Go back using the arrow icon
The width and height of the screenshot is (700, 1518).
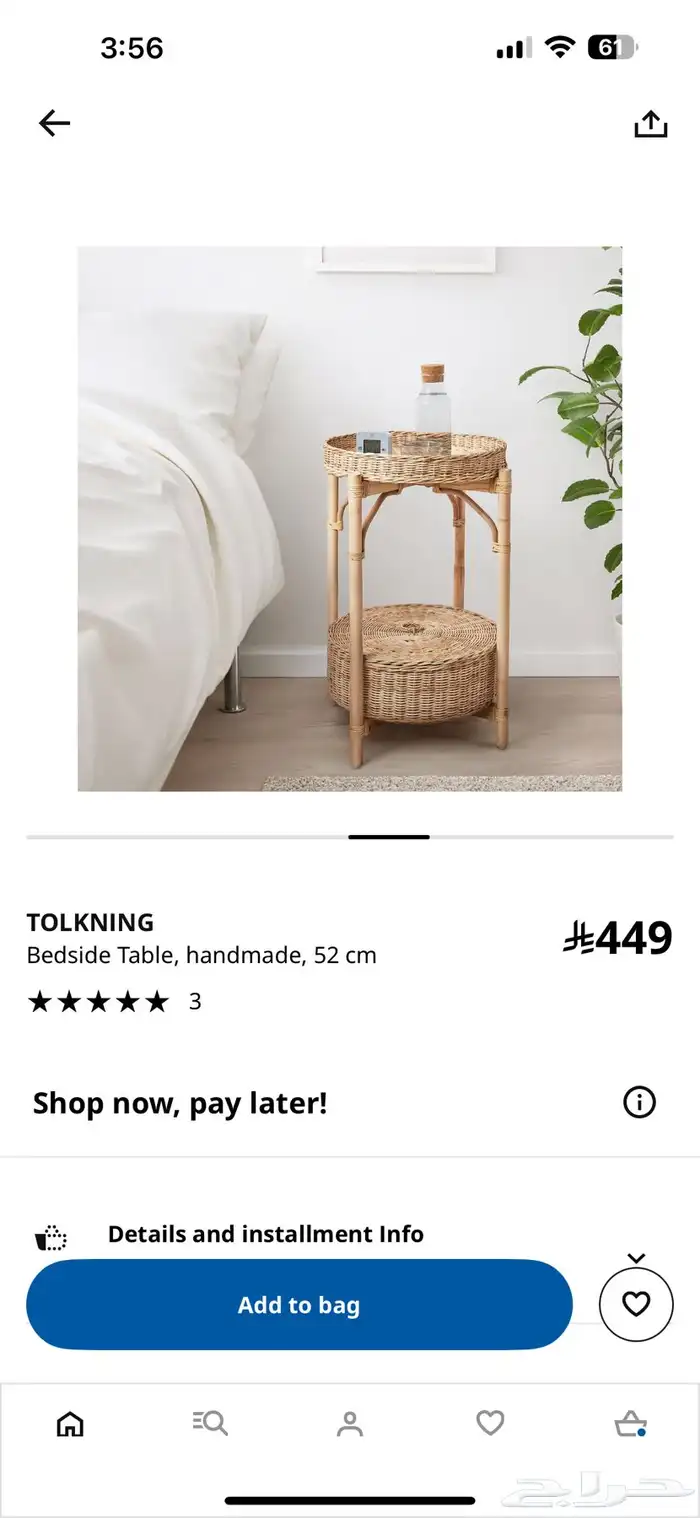(x=55, y=123)
